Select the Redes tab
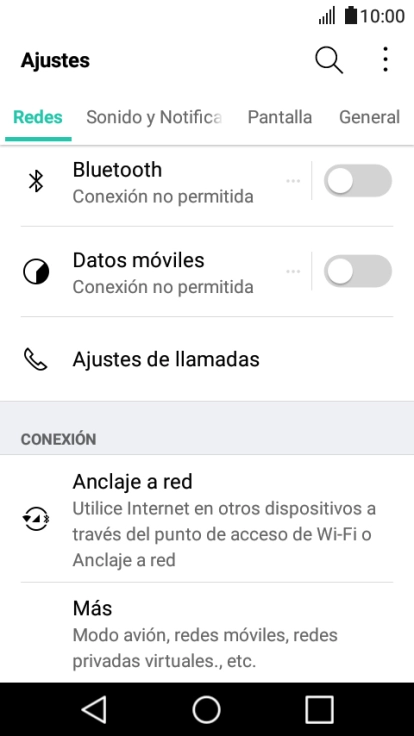 tap(38, 117)
